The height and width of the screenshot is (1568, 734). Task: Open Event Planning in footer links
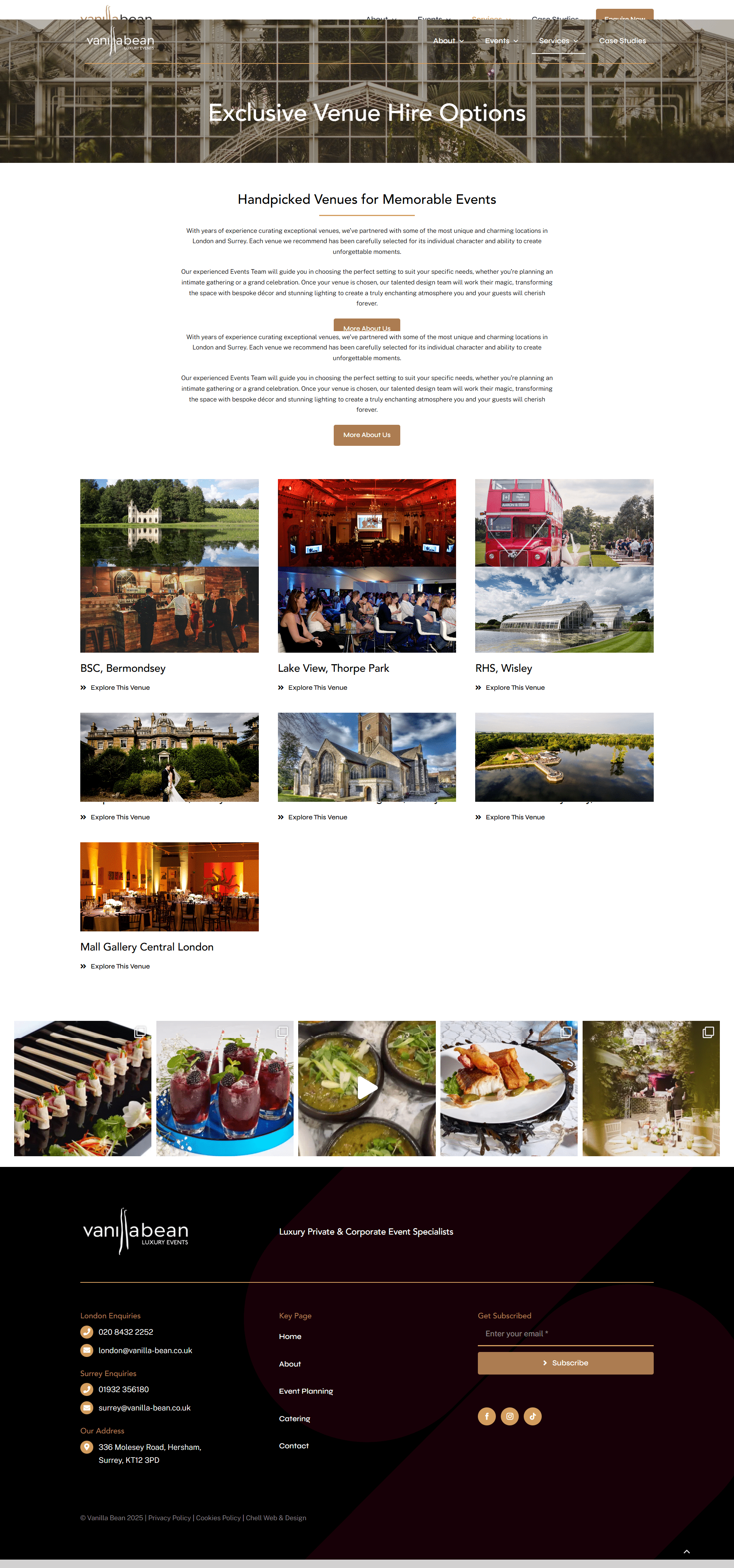(x=305, y=1391)
